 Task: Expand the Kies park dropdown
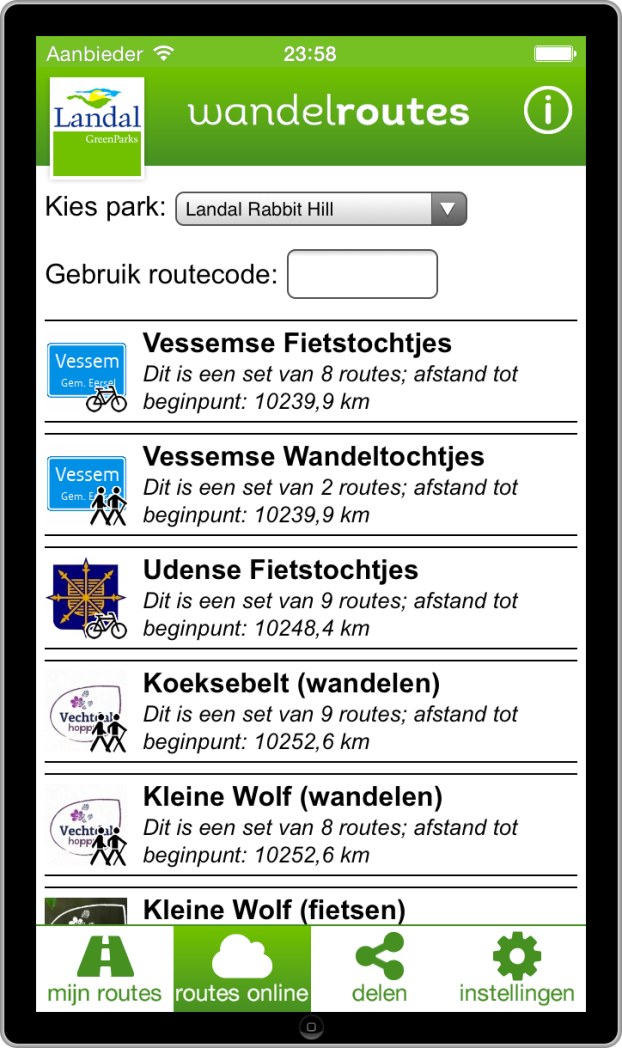pyautogui.click(x=321, y=210)
